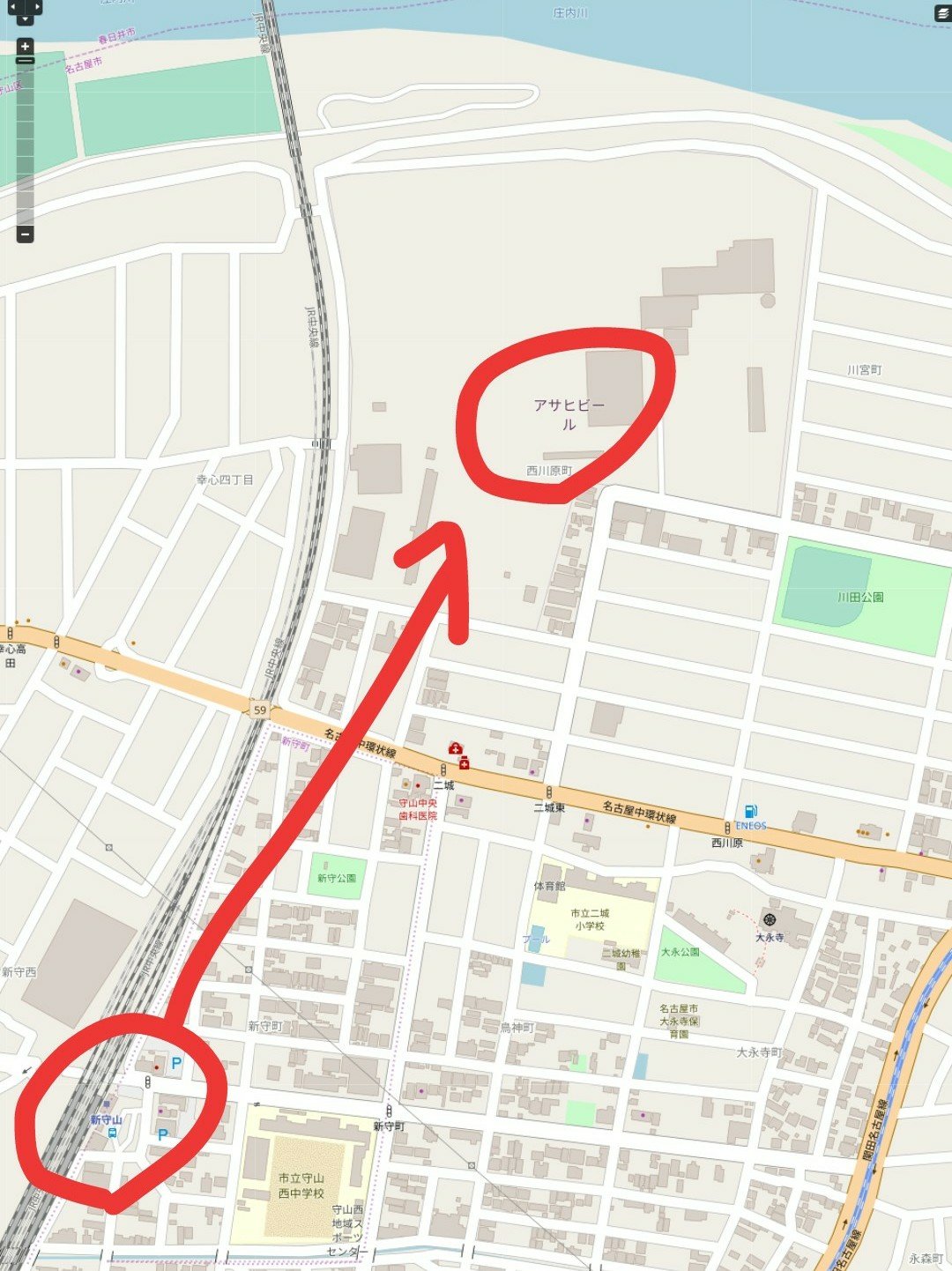
Task: Tap the zoom level slider track
Action: pyautogui.click(x=25, y=141)
